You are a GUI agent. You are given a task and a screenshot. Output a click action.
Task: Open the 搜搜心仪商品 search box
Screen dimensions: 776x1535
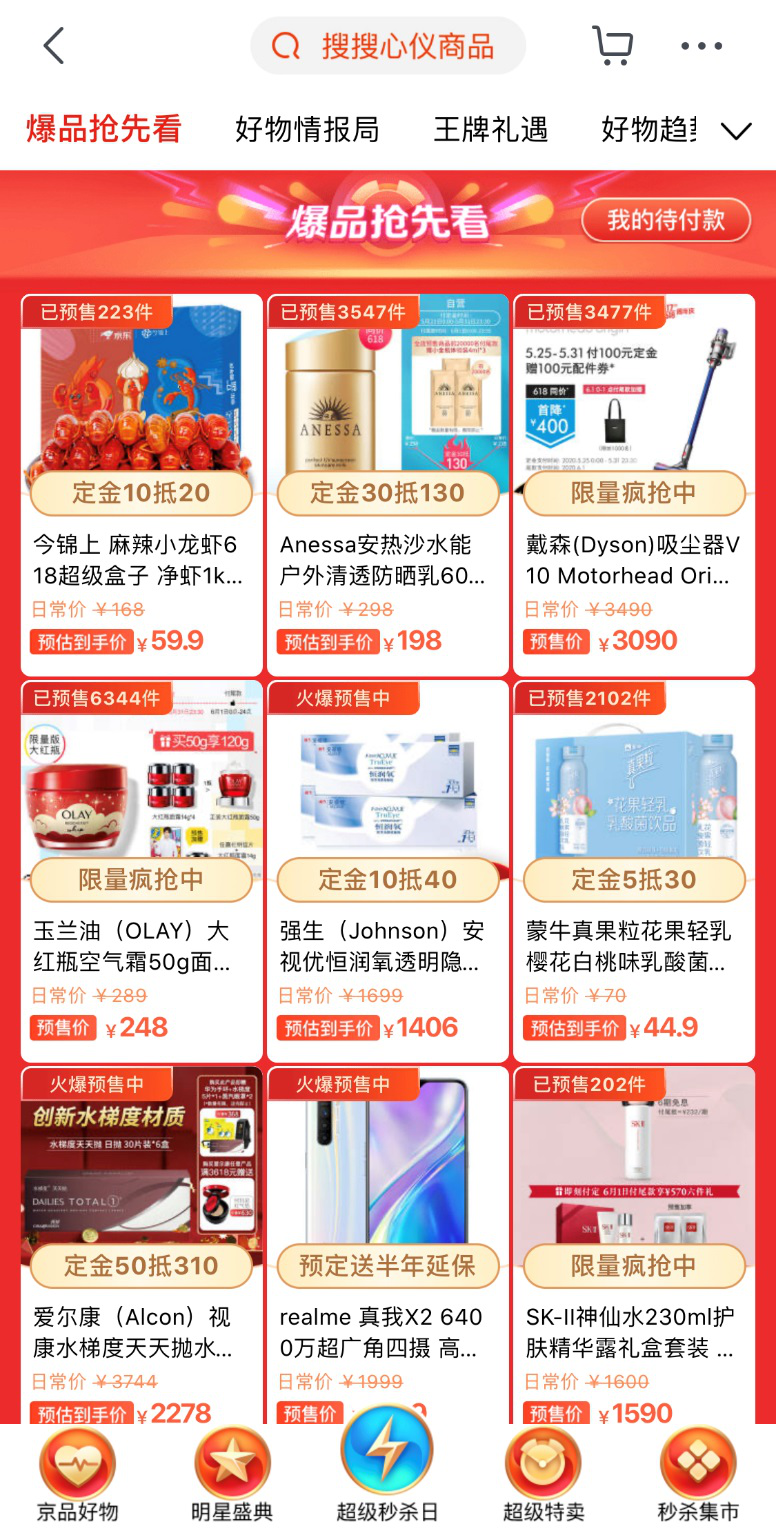[x=388, y=46]
